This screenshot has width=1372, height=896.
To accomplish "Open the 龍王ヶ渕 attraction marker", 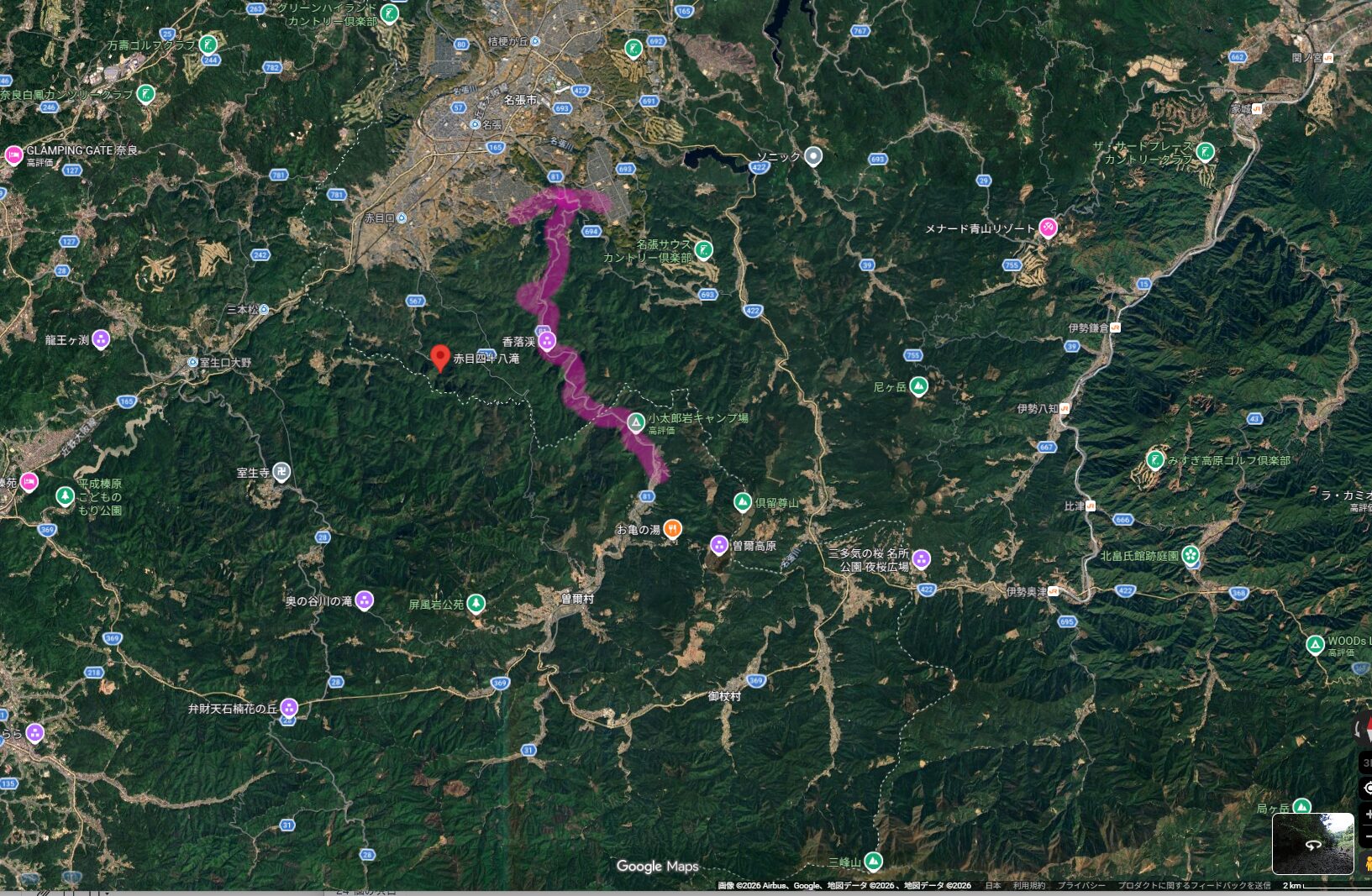I will (x=101, y=339).
